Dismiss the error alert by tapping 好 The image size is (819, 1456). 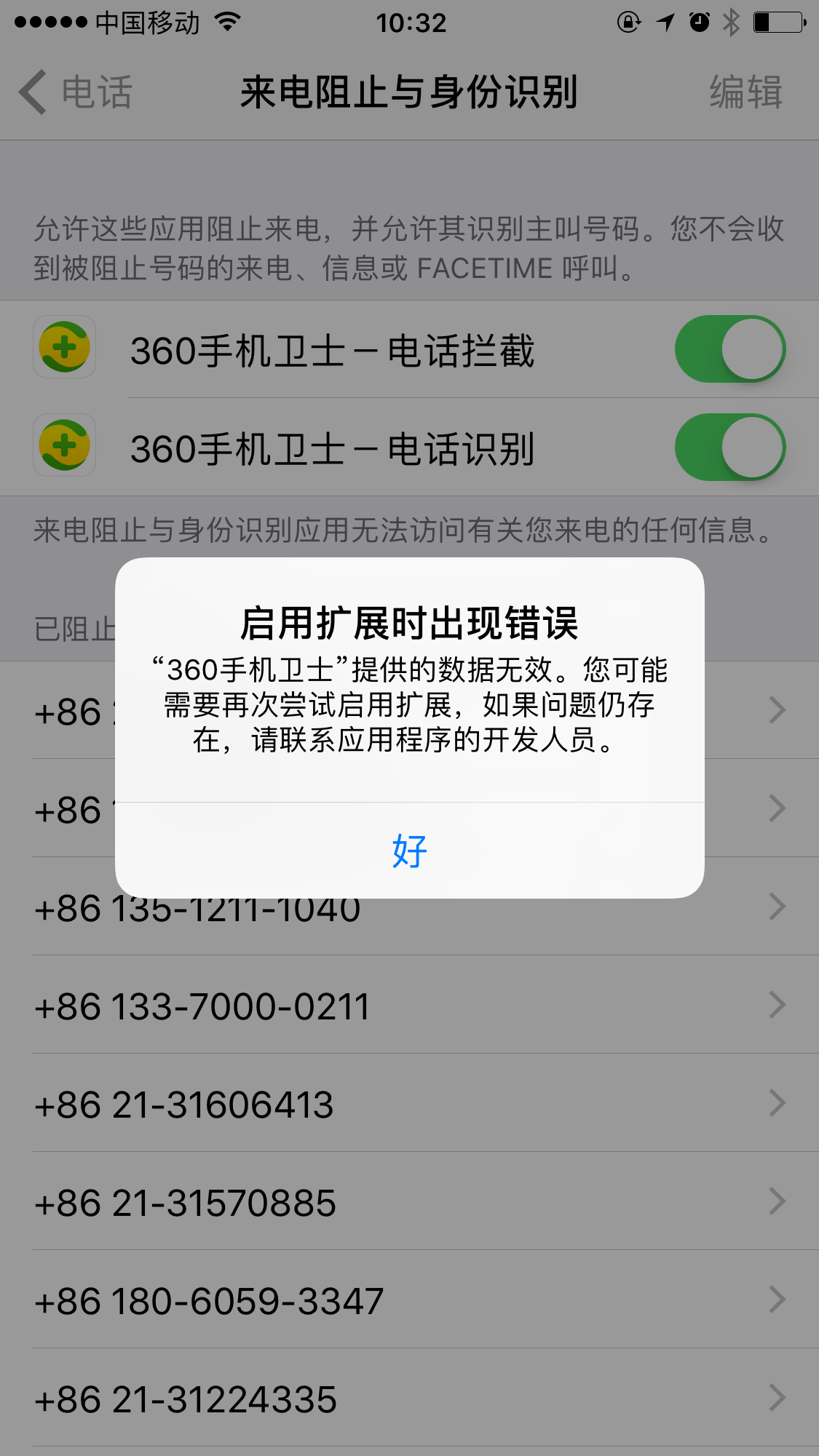pyautogui.click(x=409, y=851)
